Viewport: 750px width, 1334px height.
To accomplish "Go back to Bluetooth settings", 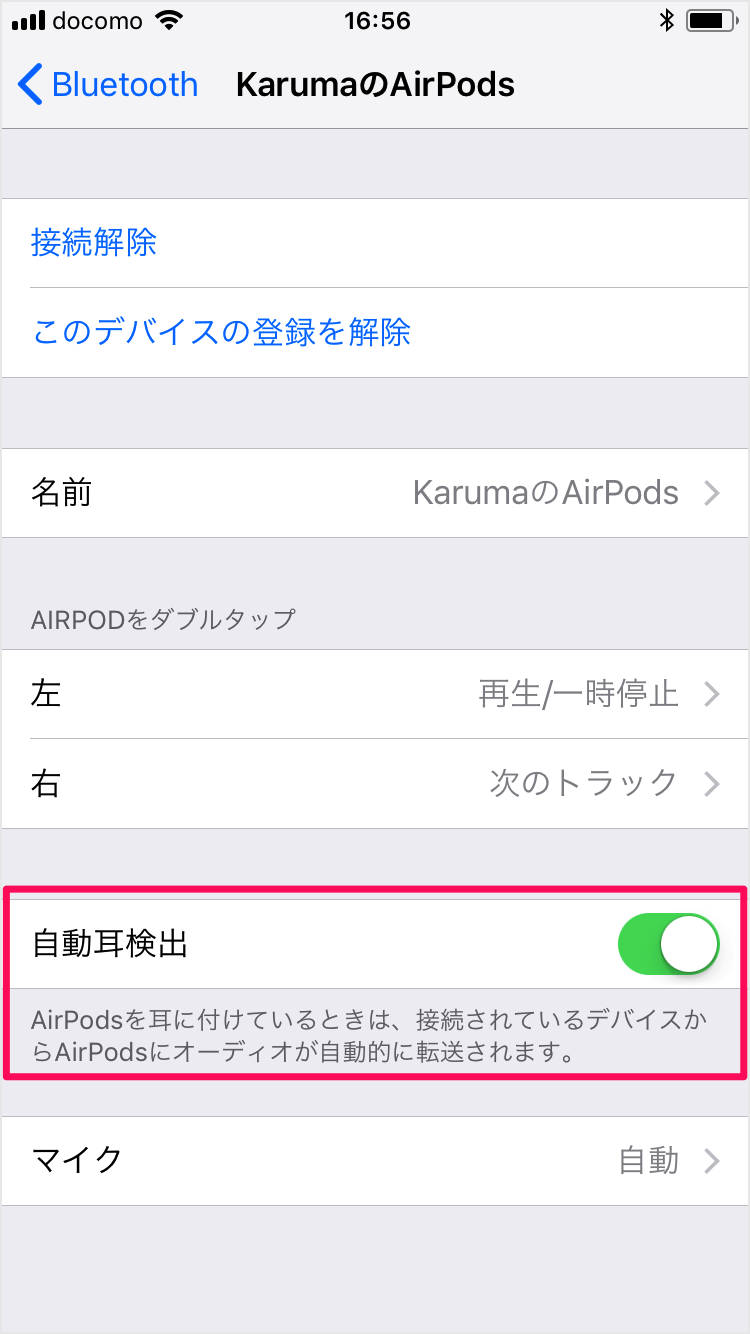I will pos(108,85).
